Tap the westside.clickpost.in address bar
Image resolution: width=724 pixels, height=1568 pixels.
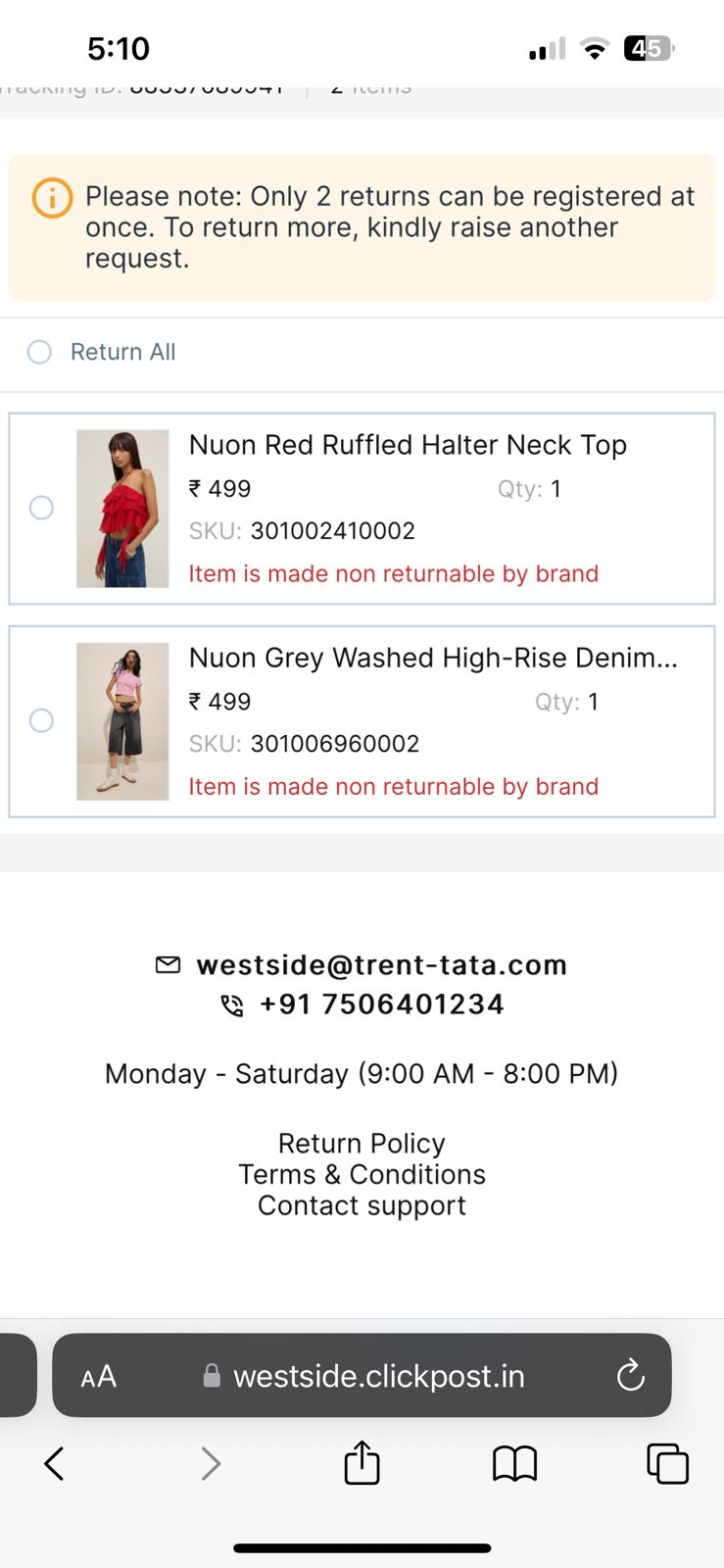click(x=378, y=1377)
